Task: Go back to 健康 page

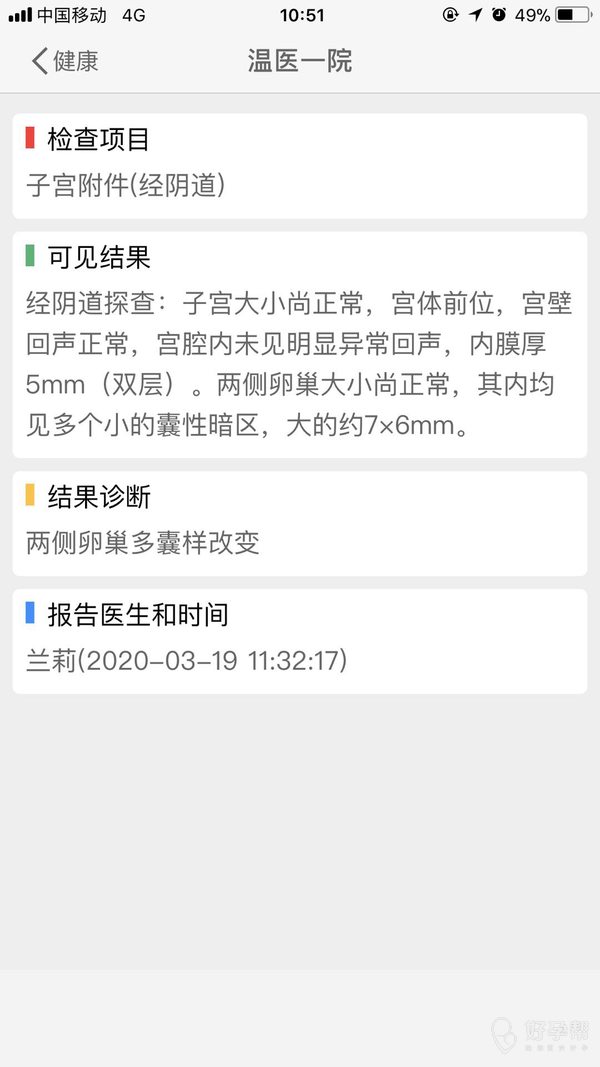Action: pos(65,61)
